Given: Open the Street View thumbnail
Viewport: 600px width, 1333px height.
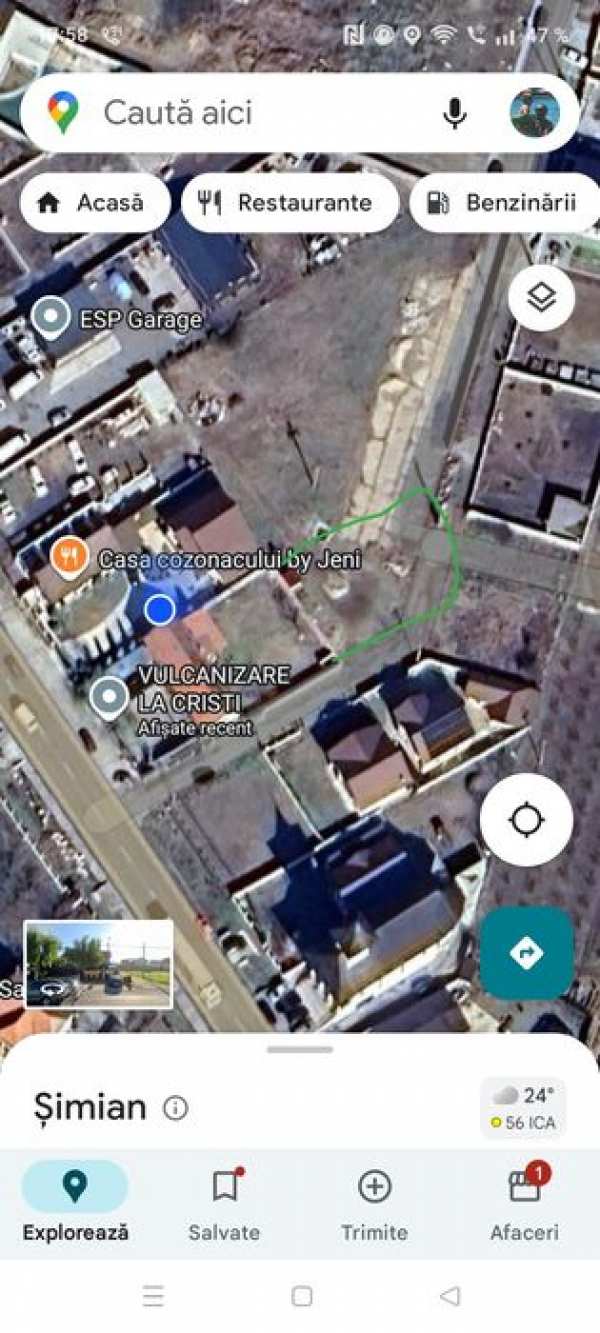Looking at the screenshot, I should 98,964.
